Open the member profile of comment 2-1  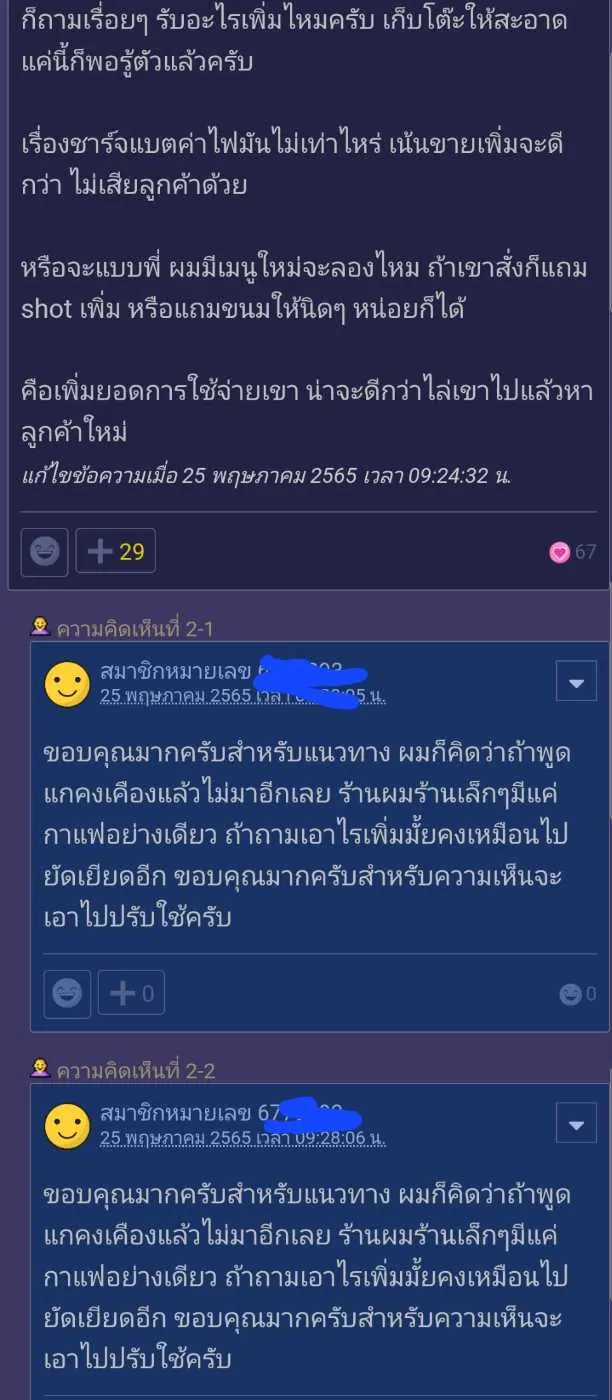click(x=180, y=671)
